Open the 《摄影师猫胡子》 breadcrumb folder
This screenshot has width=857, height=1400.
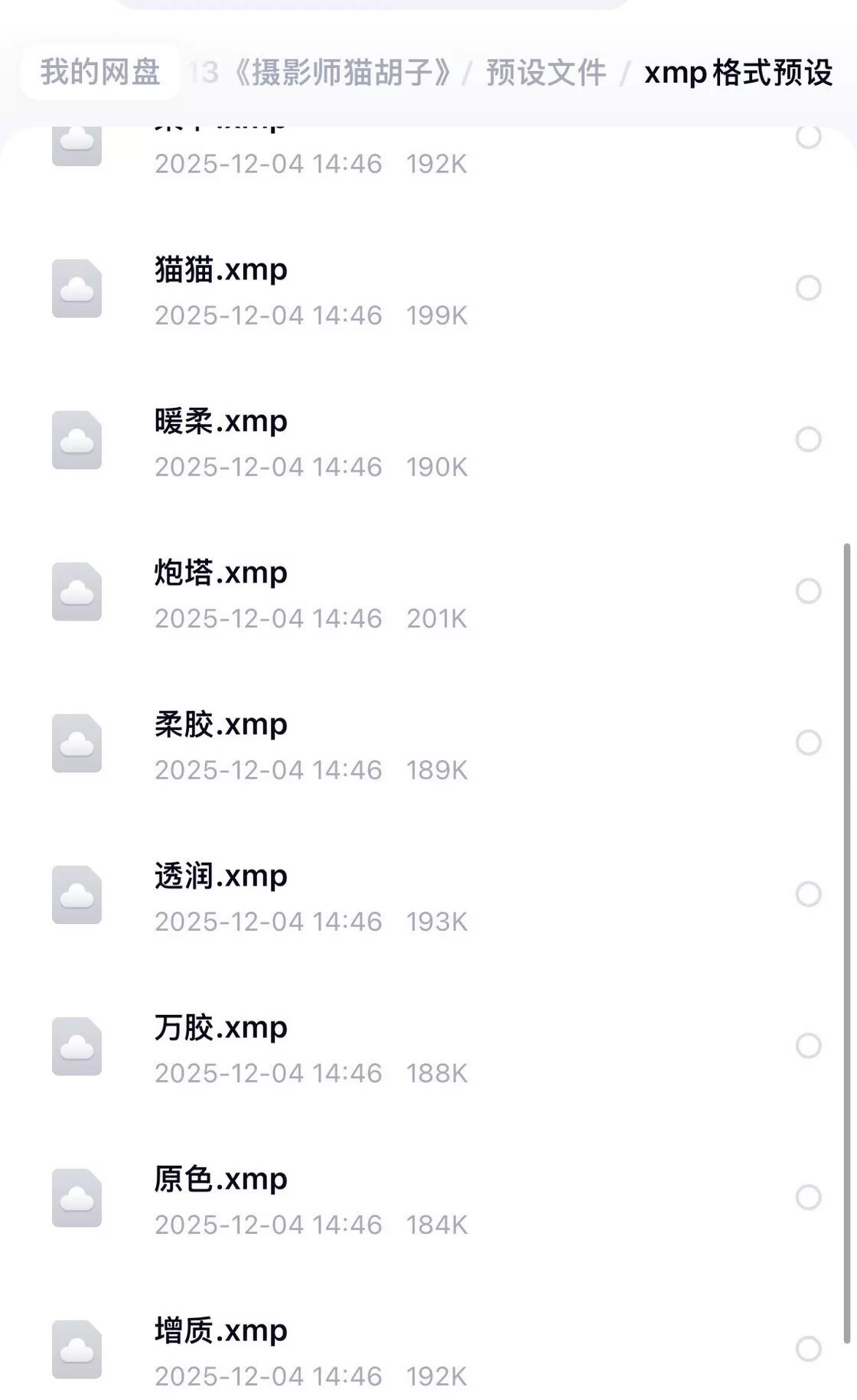point(341,73)
